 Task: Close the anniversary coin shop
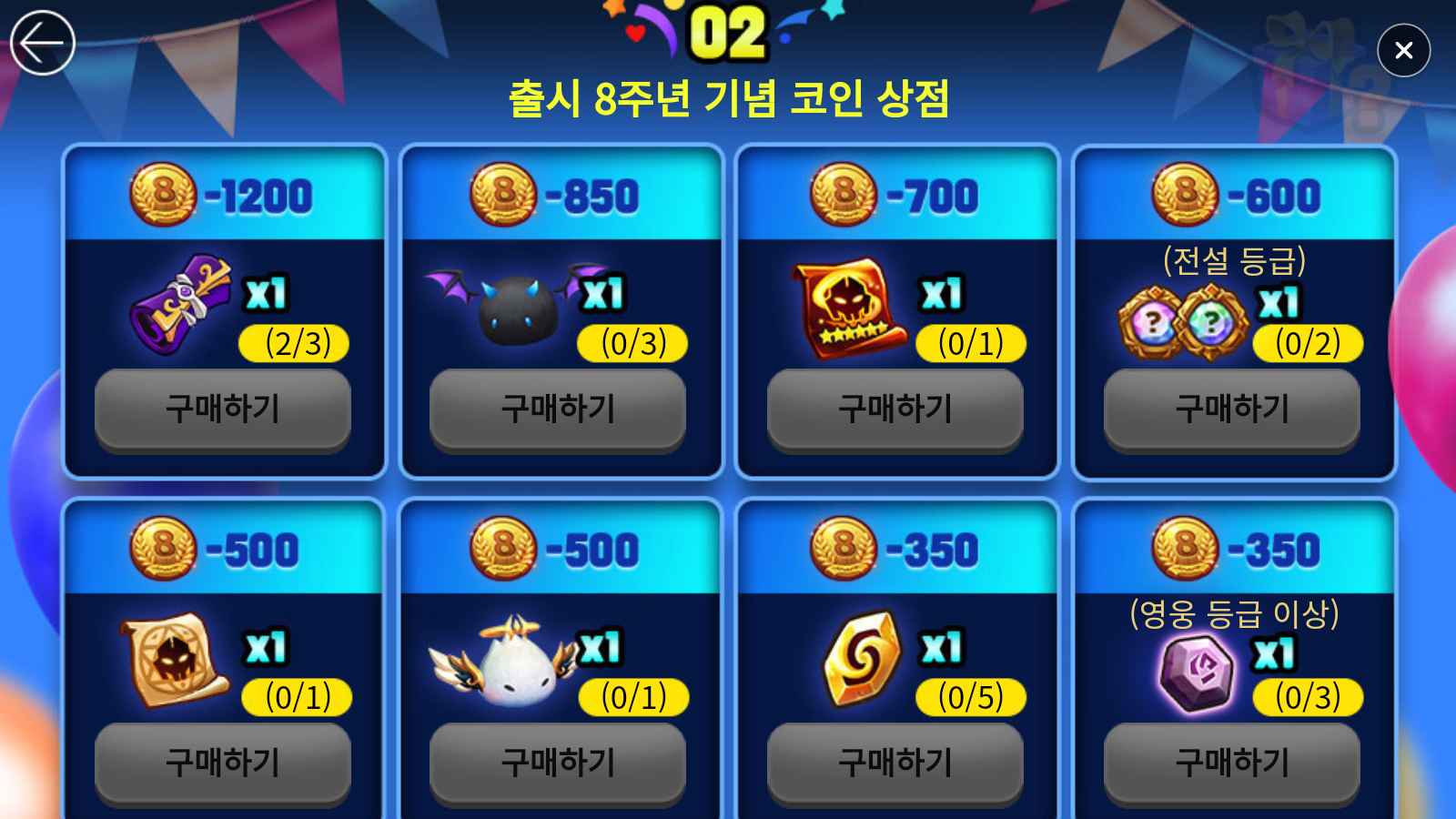(x=1403, y=50)
